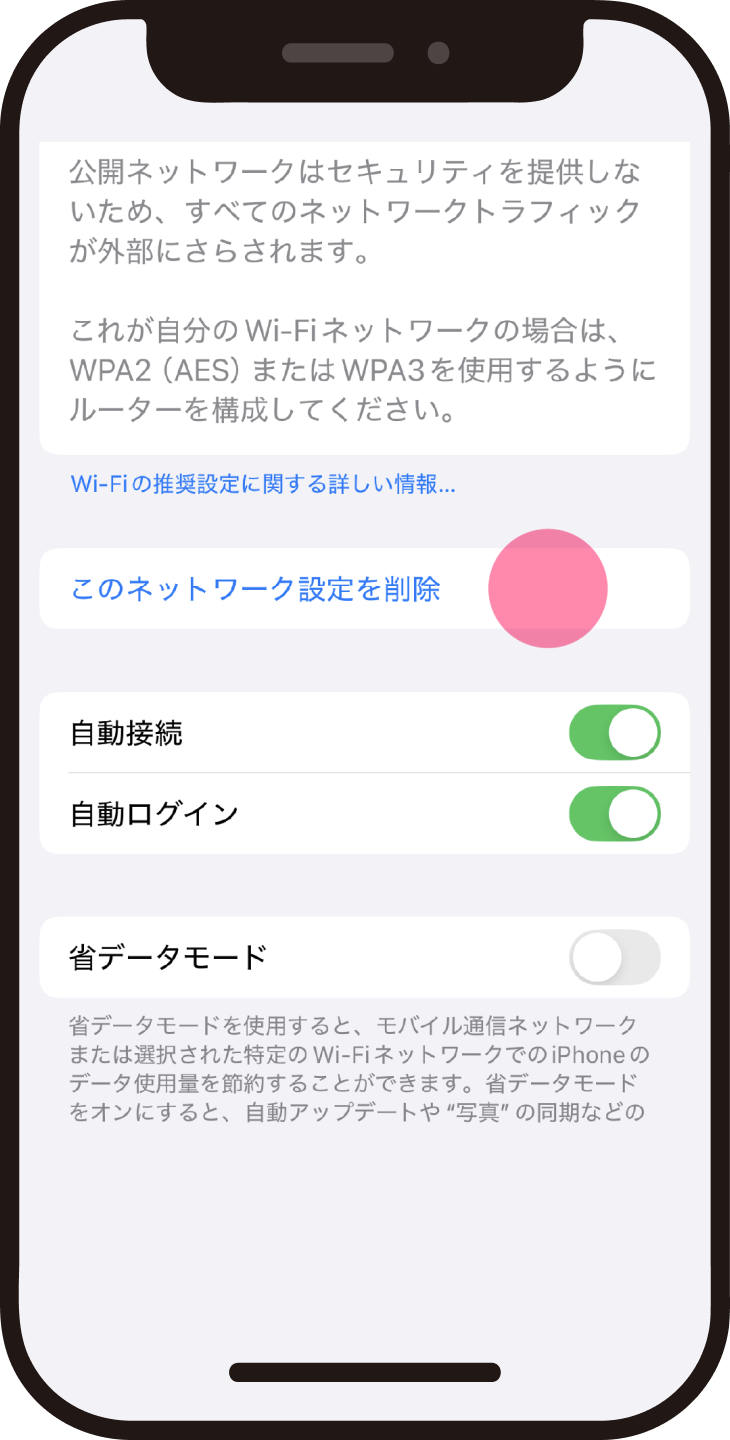The width and height of the screenshot is (730, 1440).
Task: Tap このネットワーク設定を削除
Action: pos(256,589)
